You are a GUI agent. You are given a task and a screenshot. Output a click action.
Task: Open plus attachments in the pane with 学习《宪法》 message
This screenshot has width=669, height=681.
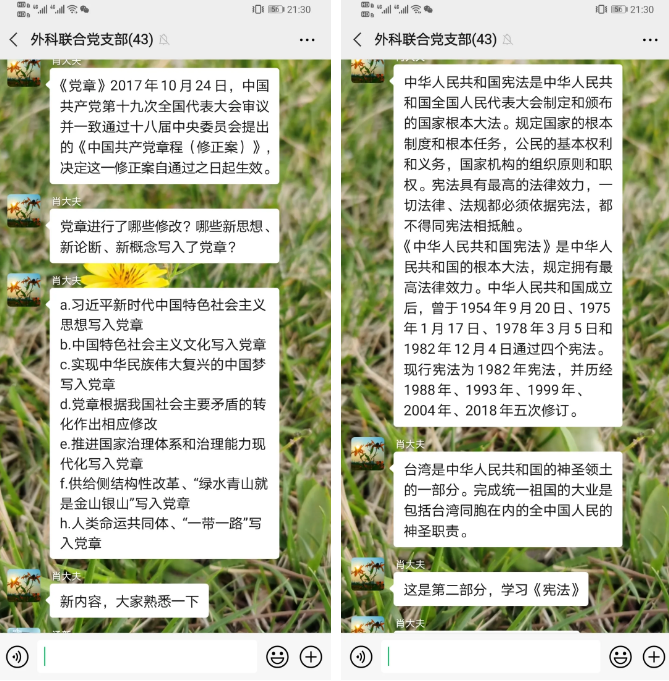click(x=655, y=656)
